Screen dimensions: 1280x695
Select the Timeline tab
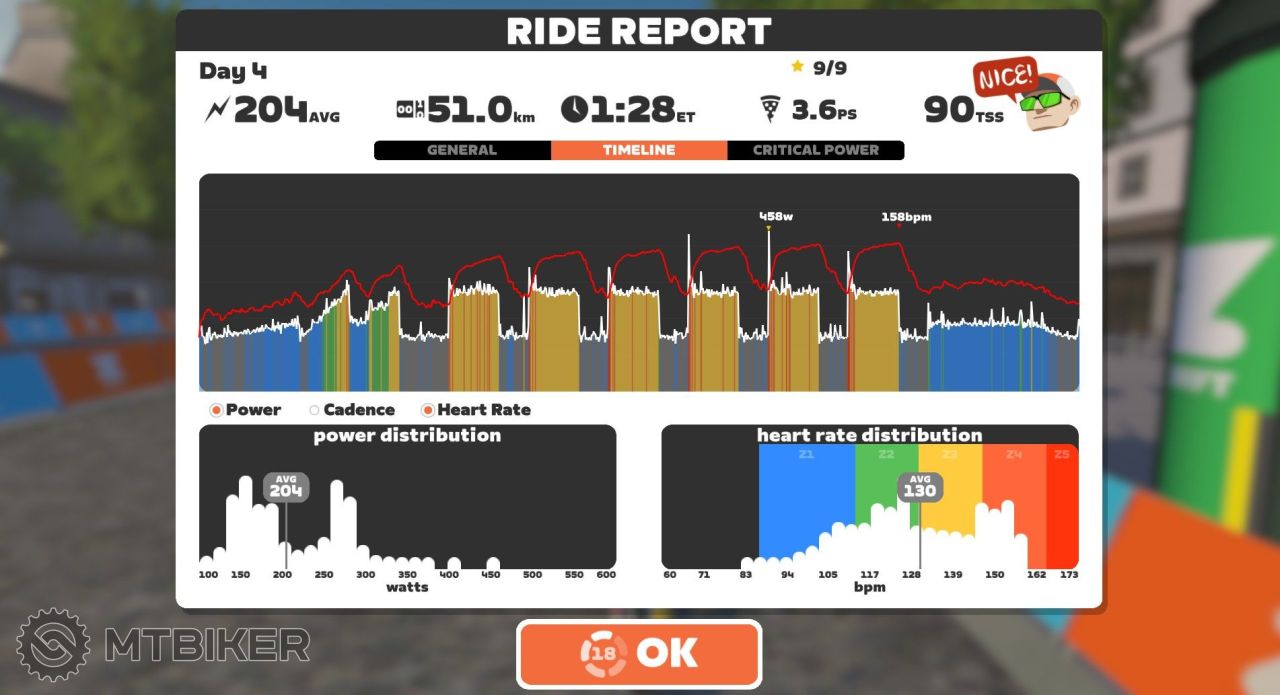coord(638,150)
